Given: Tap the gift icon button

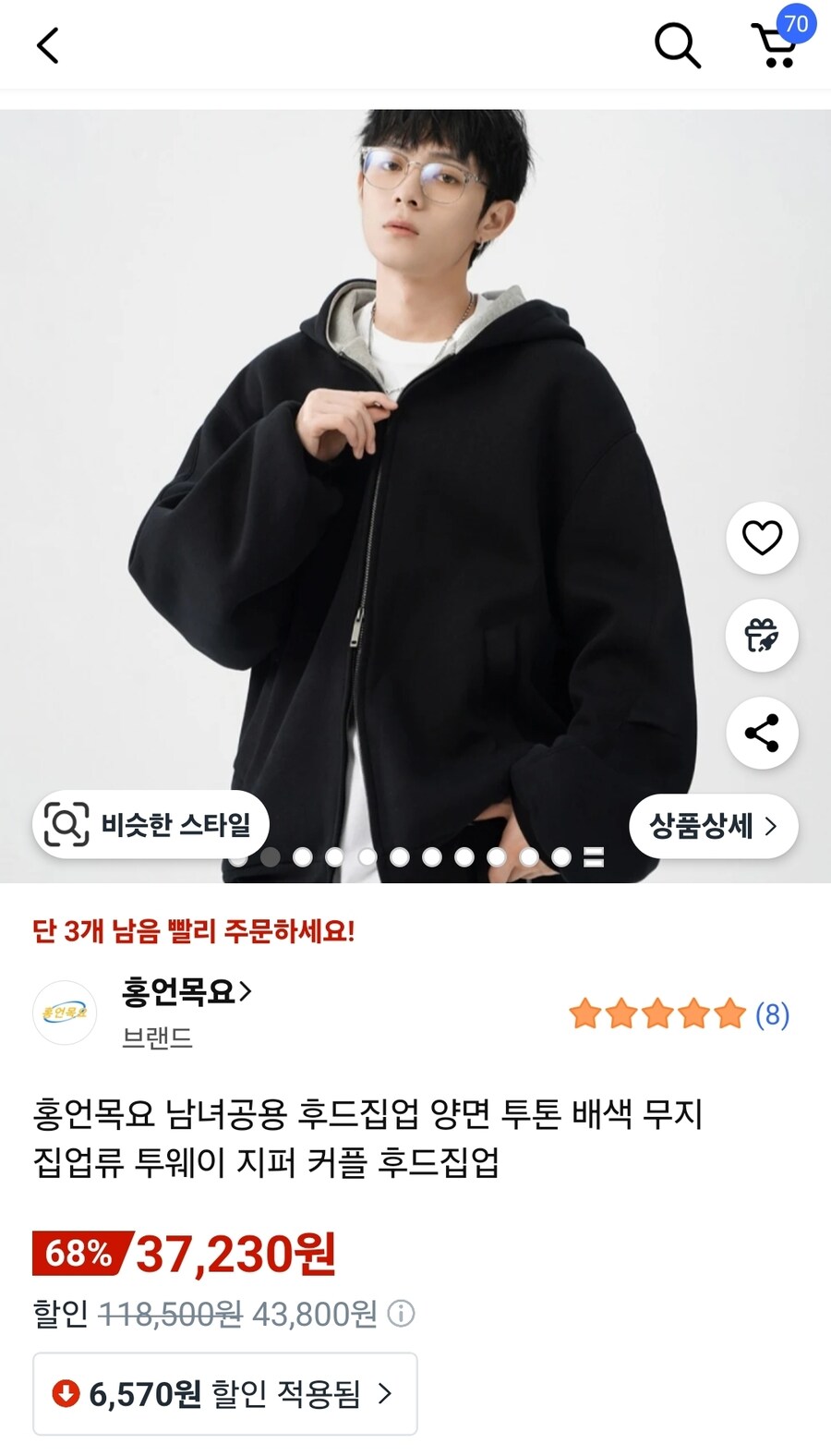Looking at the screenshot, I should click(x=762, y=636).
